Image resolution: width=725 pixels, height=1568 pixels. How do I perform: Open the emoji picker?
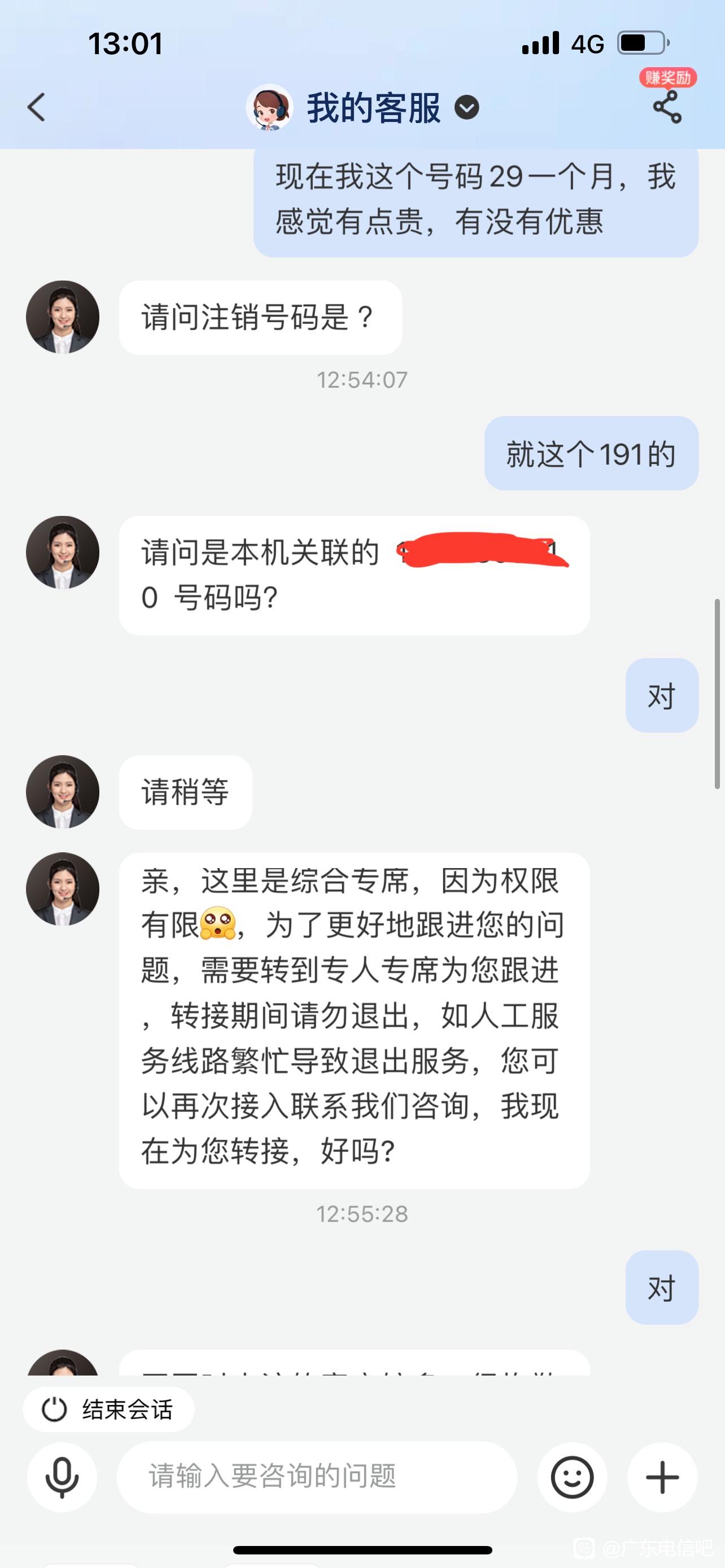572,1477
